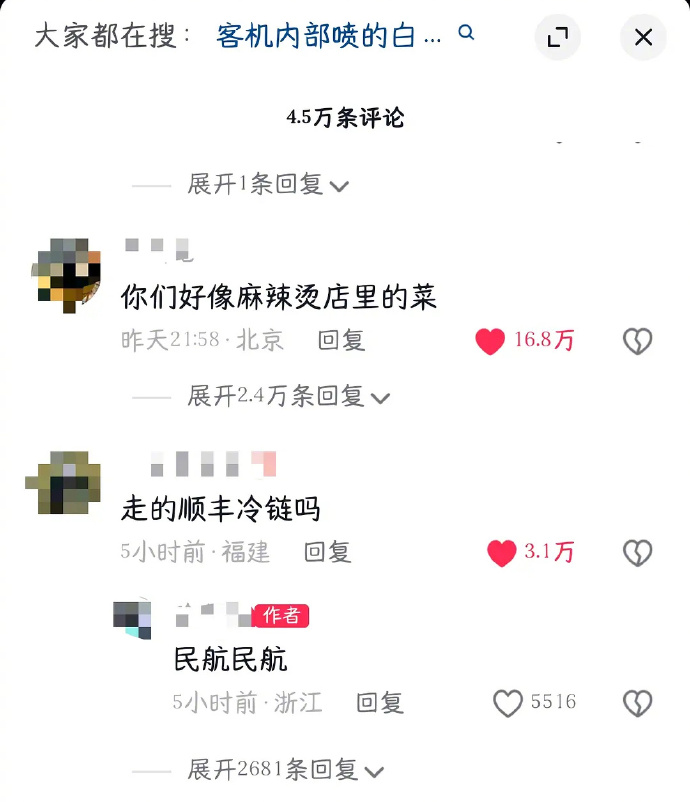Reply to the 走的顺丰冷链吗 comment

327,552
